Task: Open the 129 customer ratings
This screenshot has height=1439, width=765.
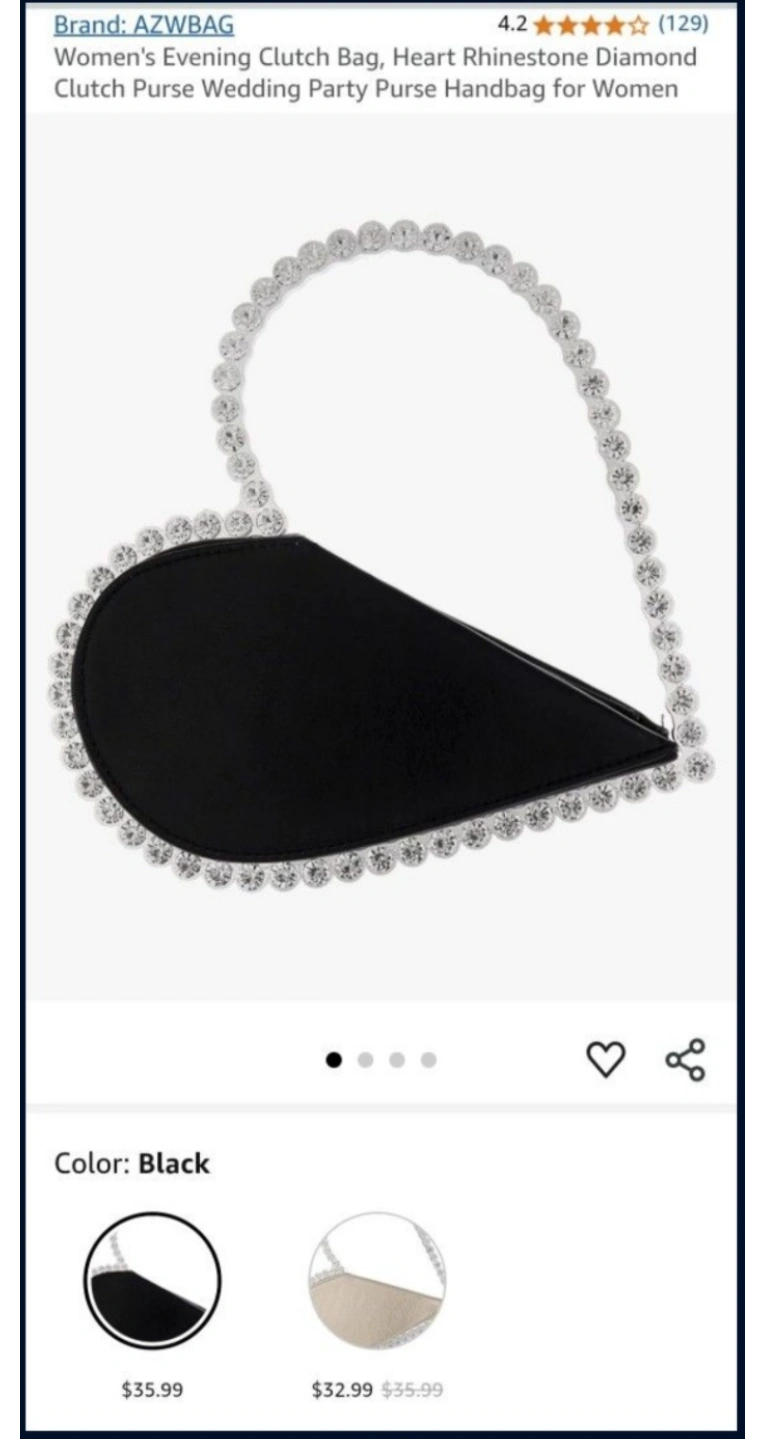Action: coord(683,23)
